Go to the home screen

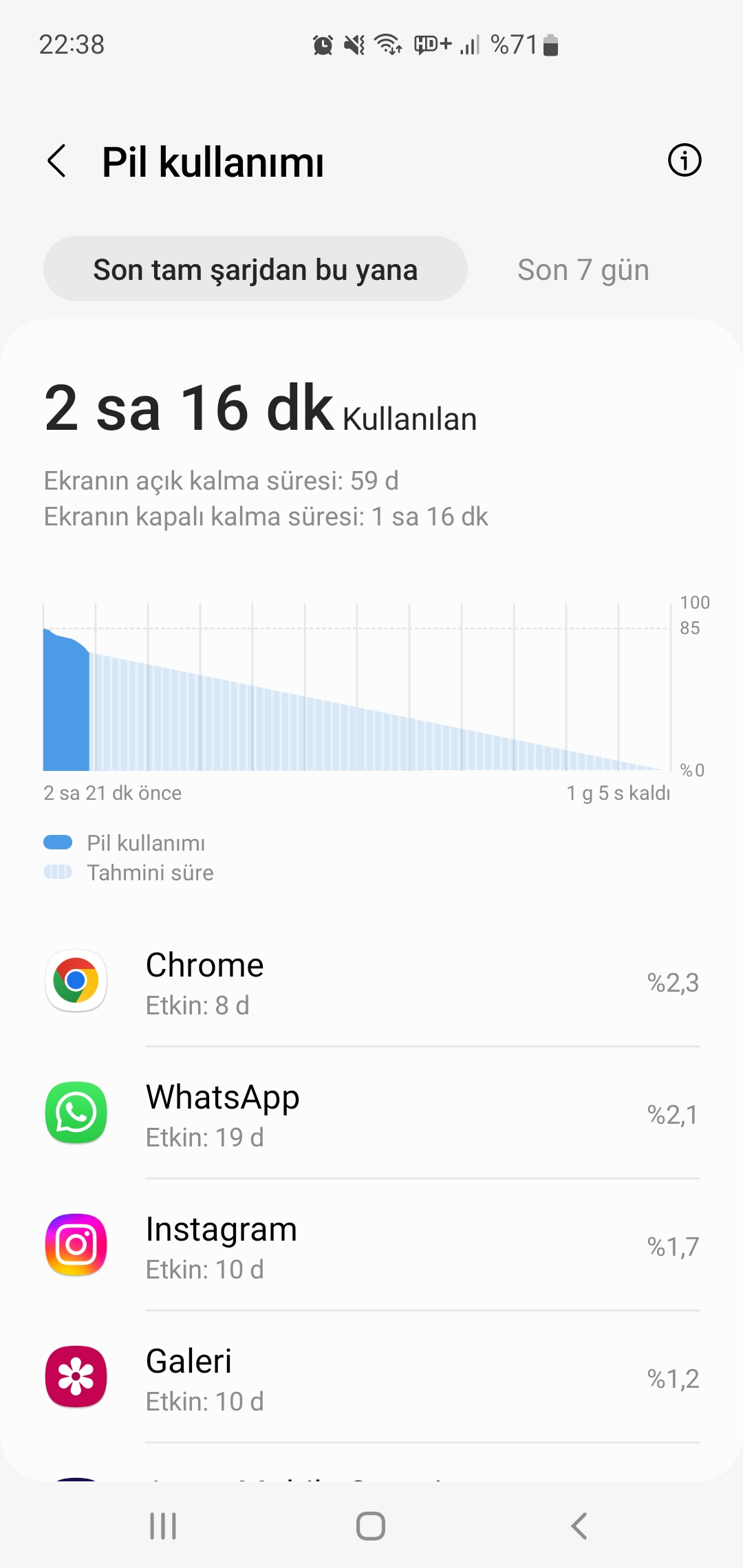[x=371, y=1526]
